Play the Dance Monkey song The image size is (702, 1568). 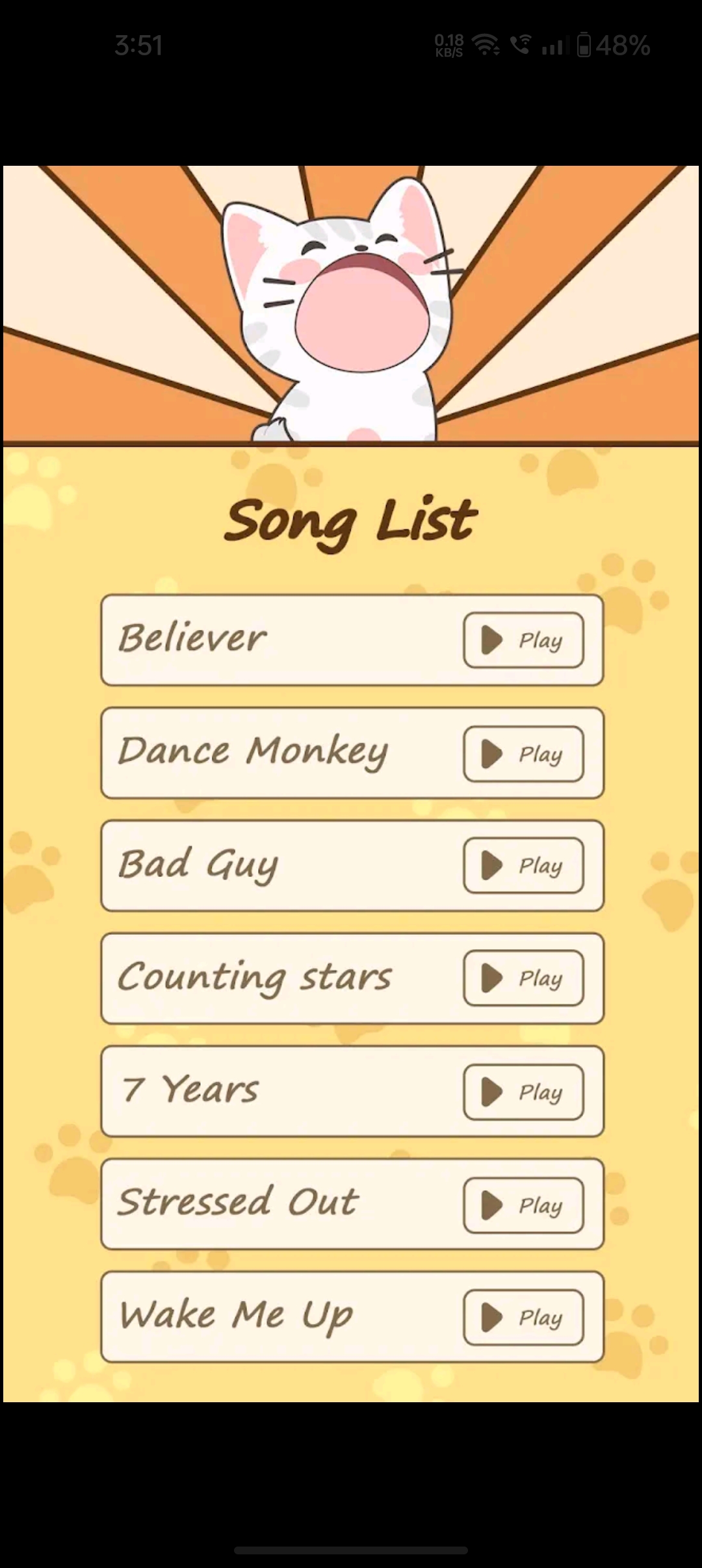coord(523,754)
